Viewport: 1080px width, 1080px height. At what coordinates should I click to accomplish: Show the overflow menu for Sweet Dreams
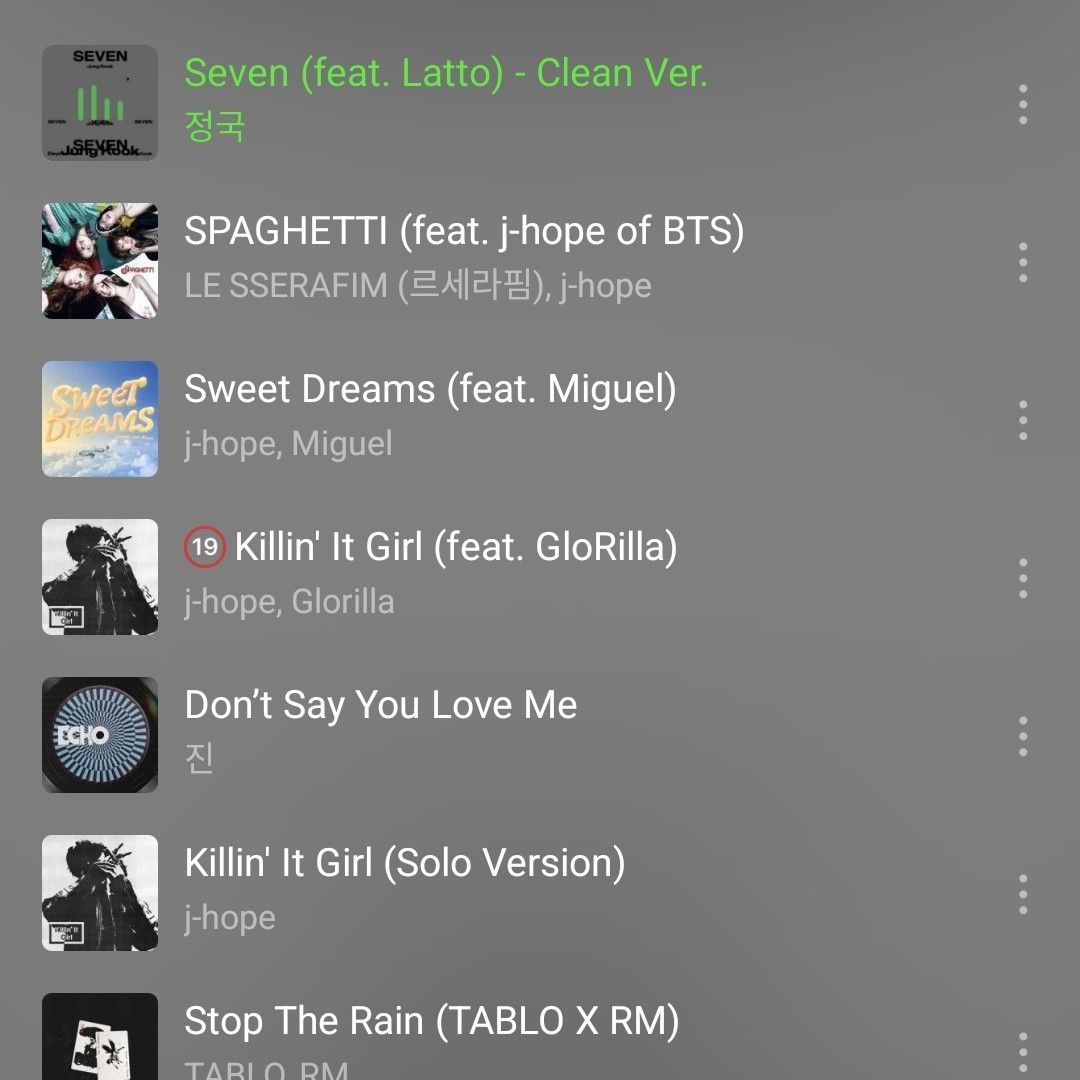(x=1022, y=420)
